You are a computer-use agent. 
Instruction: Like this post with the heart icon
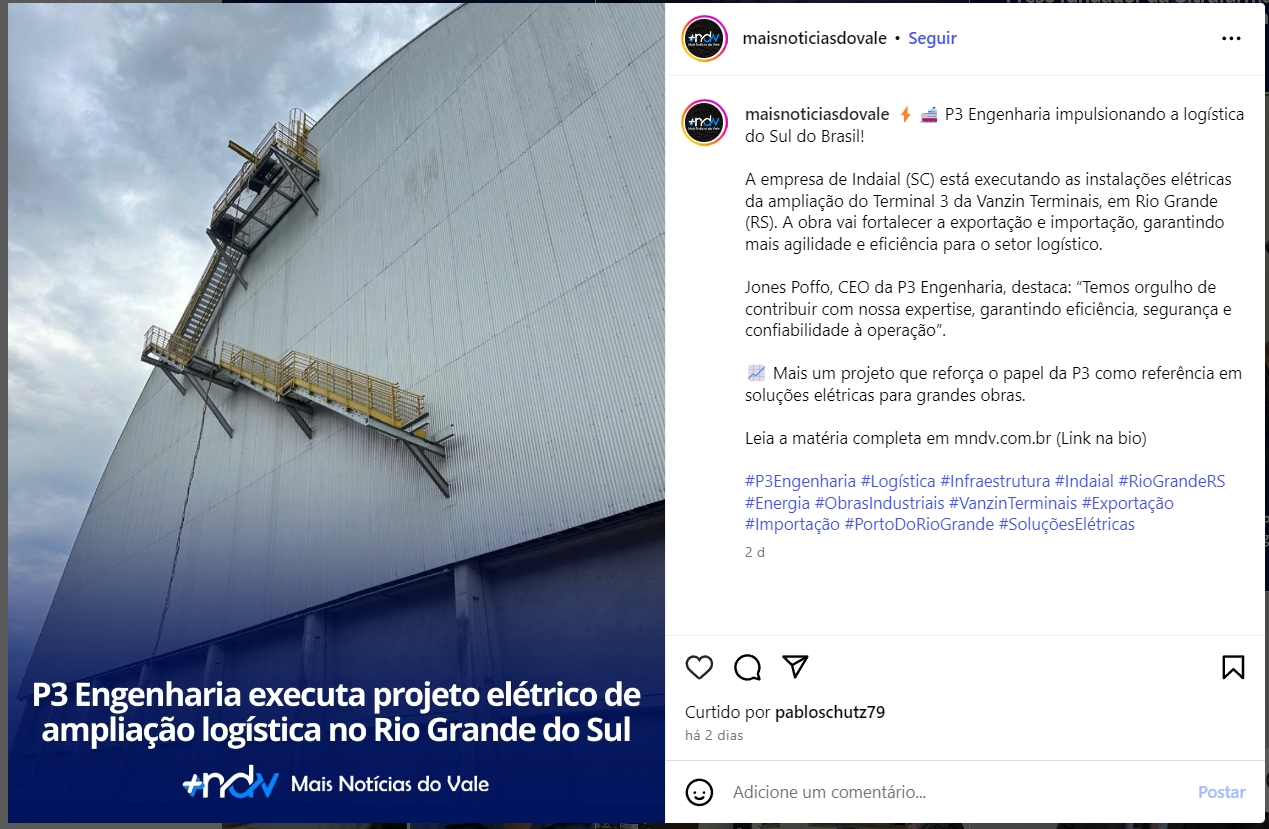click(x=699, y=667)
